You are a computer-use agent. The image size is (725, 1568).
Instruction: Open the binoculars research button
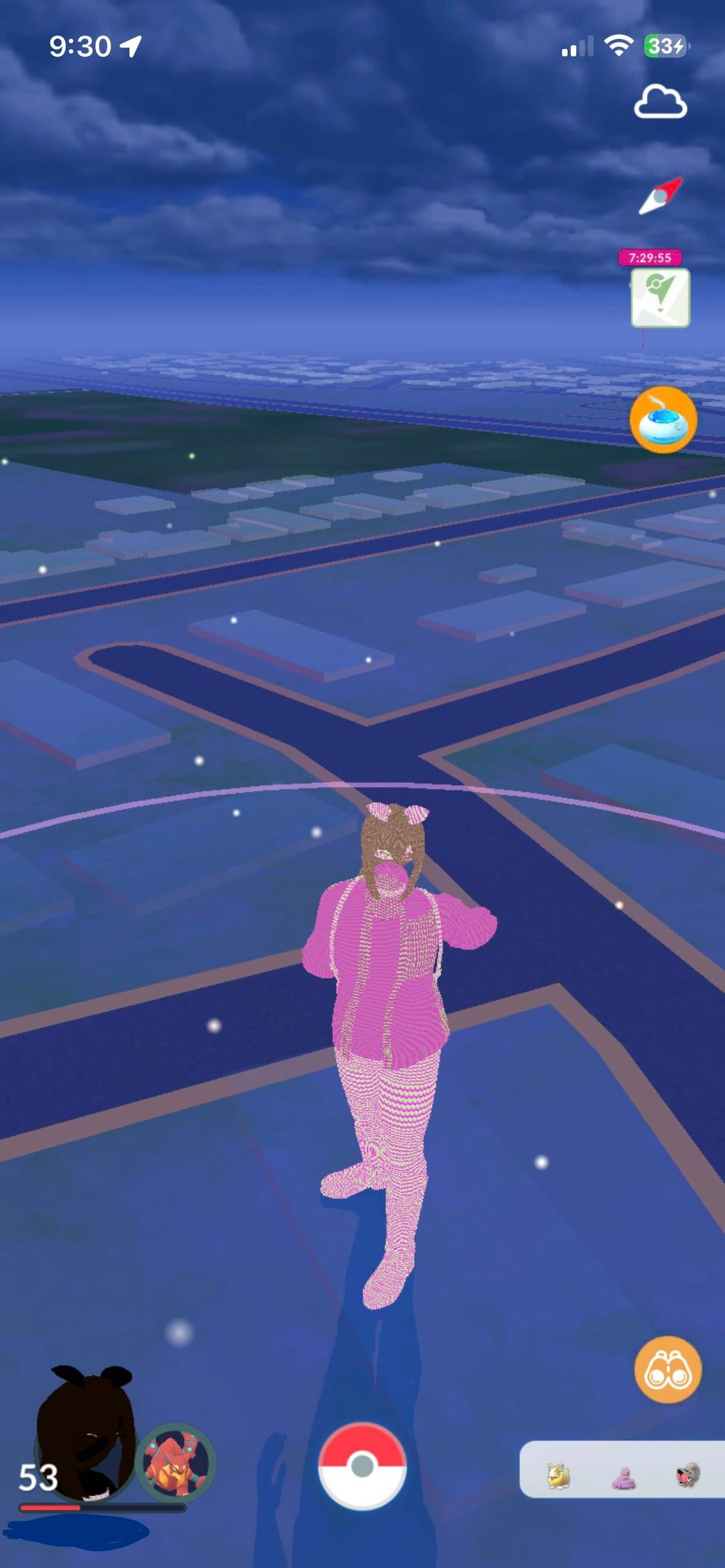pyautogui.click(x=667, y=1370)
